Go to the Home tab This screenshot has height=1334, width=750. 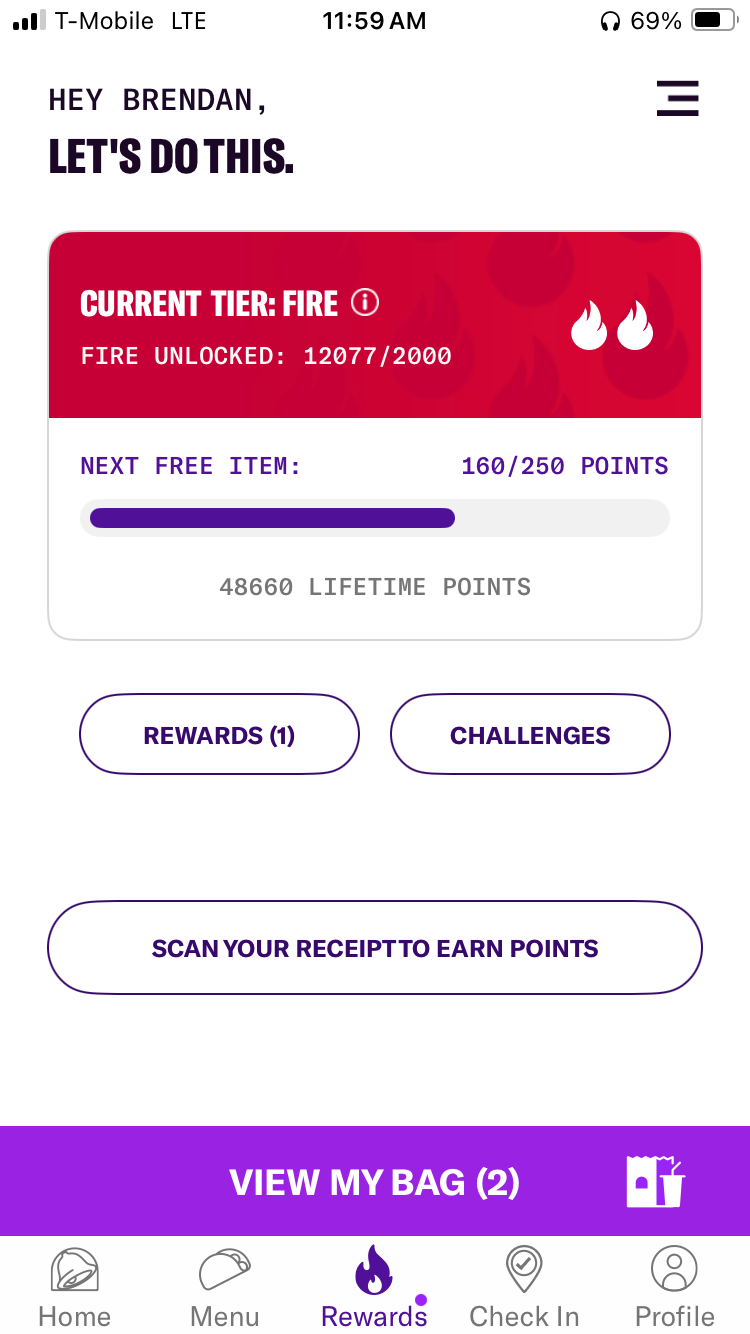(75, 1287)
